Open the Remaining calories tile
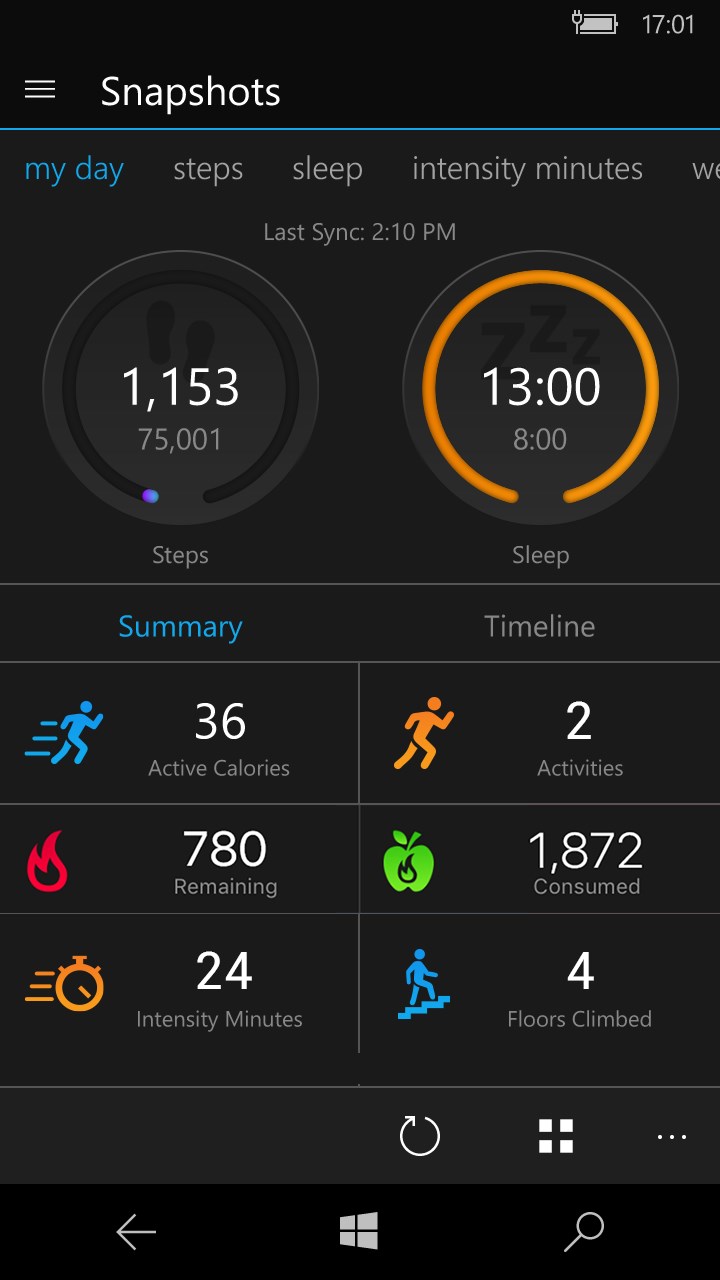 pos(180,860)
